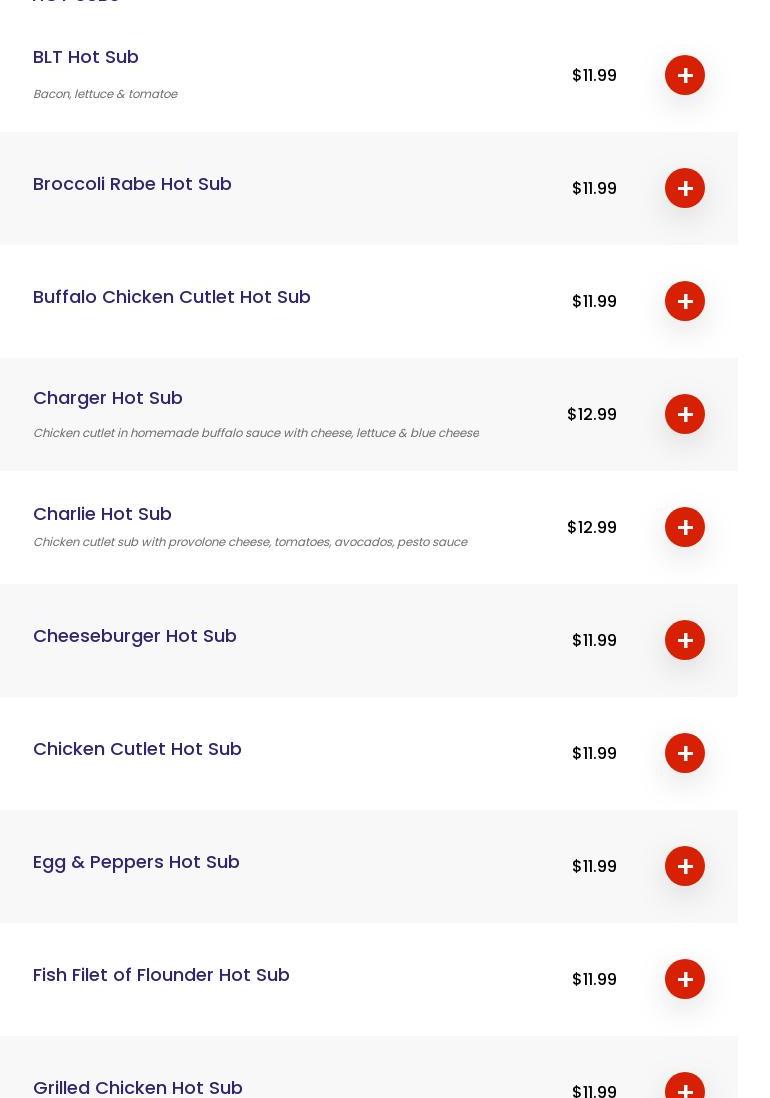Image resolution: width=770 pixels, height=1098 pixels.
Task: Open Buffalo Chicken Cutlet Hot Sub details
Action: tap(172, 297)
